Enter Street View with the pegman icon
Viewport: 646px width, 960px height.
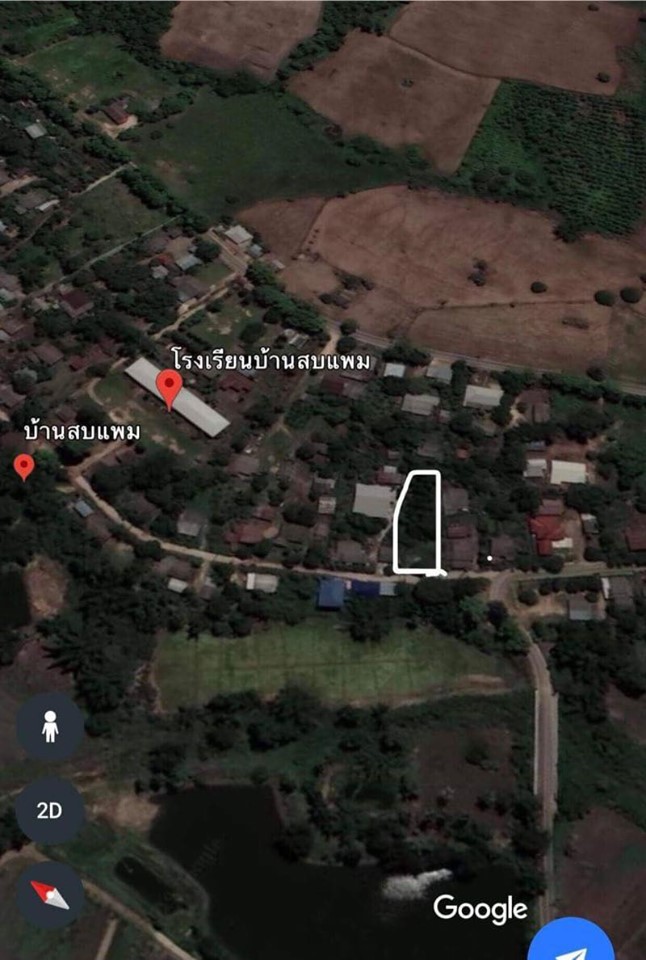50,727
